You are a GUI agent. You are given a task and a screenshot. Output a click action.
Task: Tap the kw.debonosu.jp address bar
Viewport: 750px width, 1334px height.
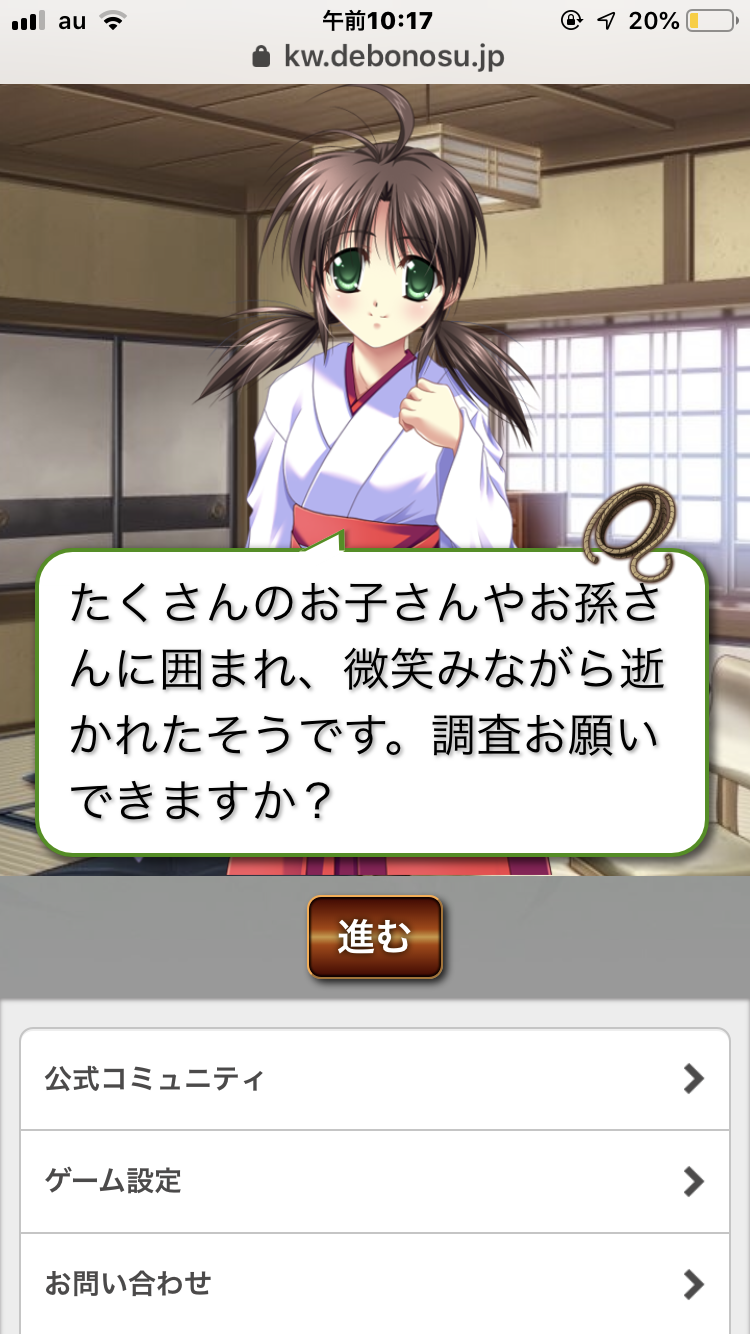pyautogui.click(x=378, y=57)
